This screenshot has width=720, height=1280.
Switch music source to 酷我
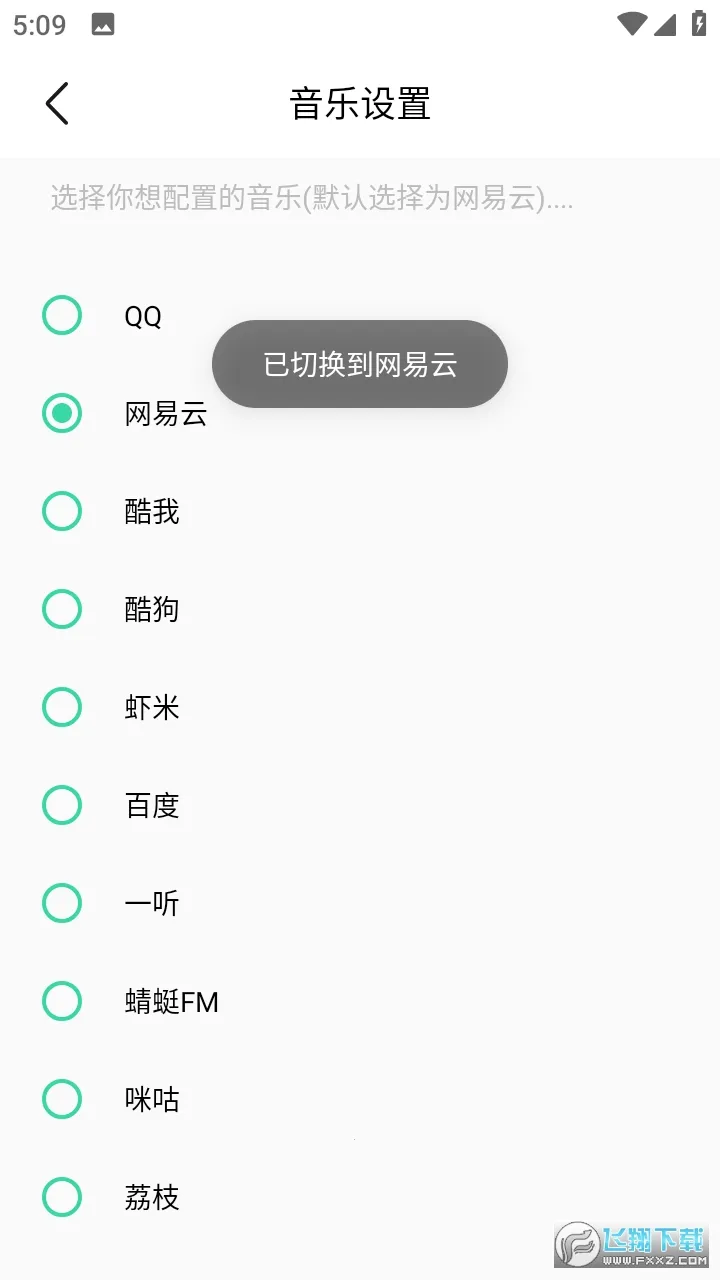click(x=62, y=511)
